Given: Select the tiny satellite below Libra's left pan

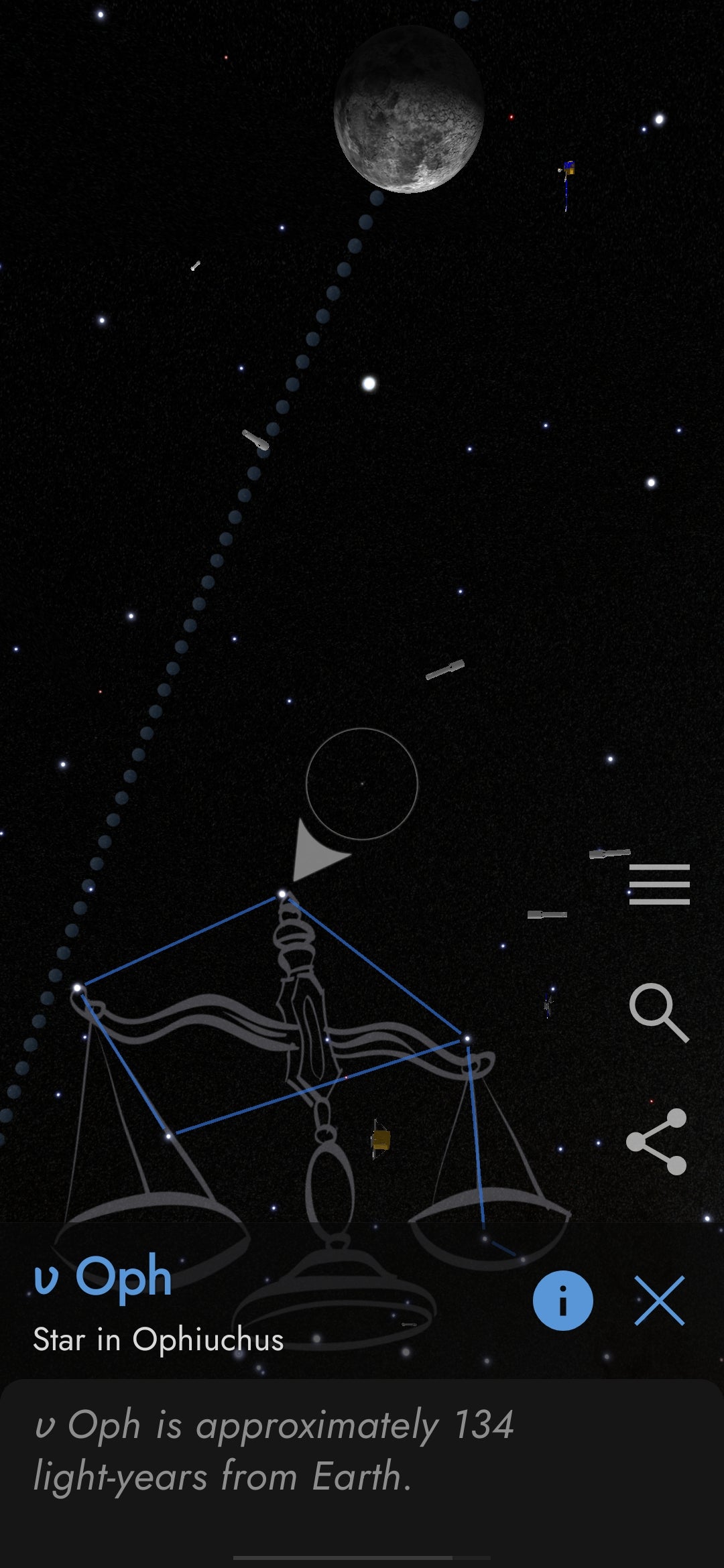Looking at the screenshot, I should tap(408, 1325).
